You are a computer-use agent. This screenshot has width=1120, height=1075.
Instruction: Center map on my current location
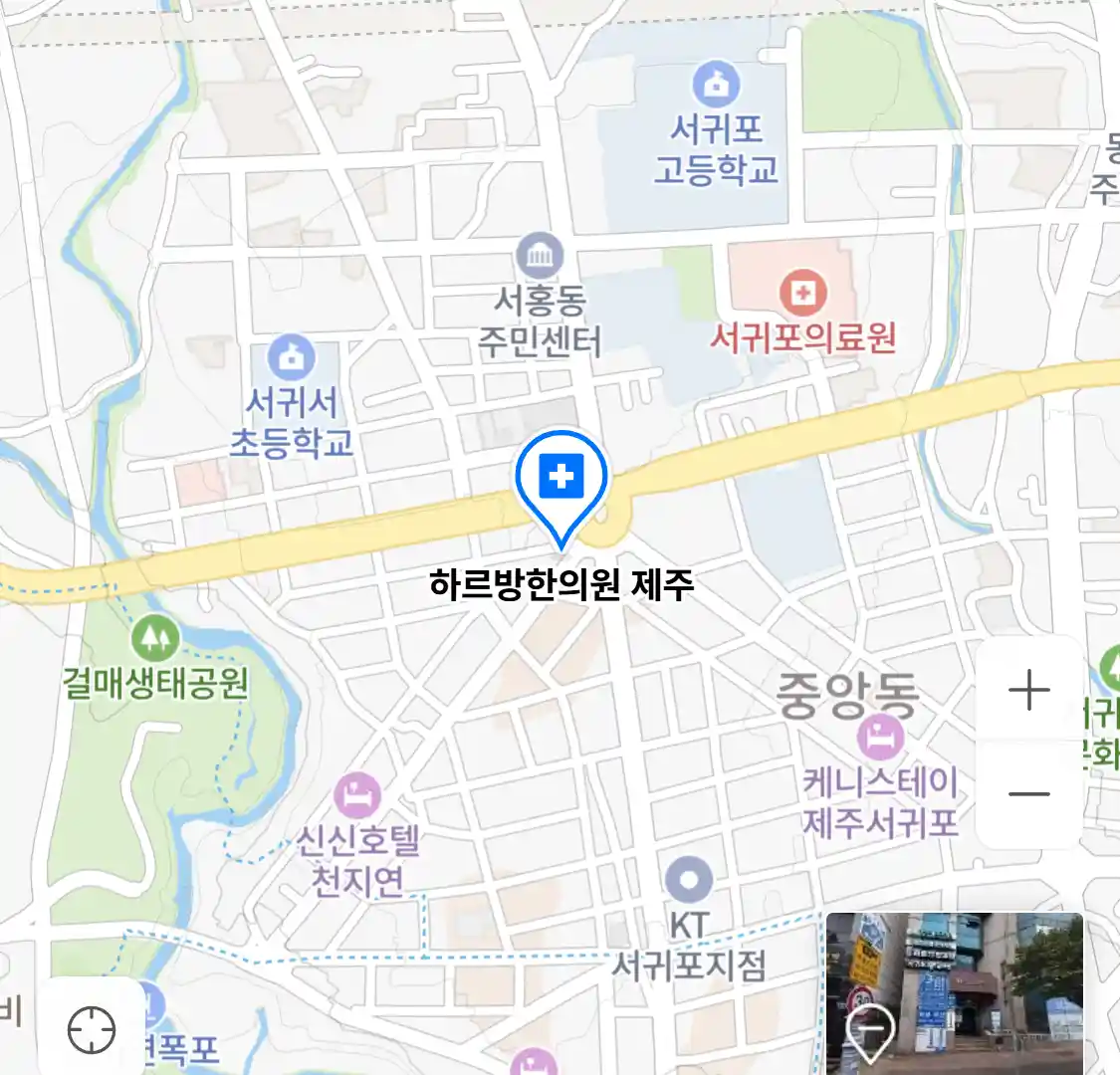92,1029
